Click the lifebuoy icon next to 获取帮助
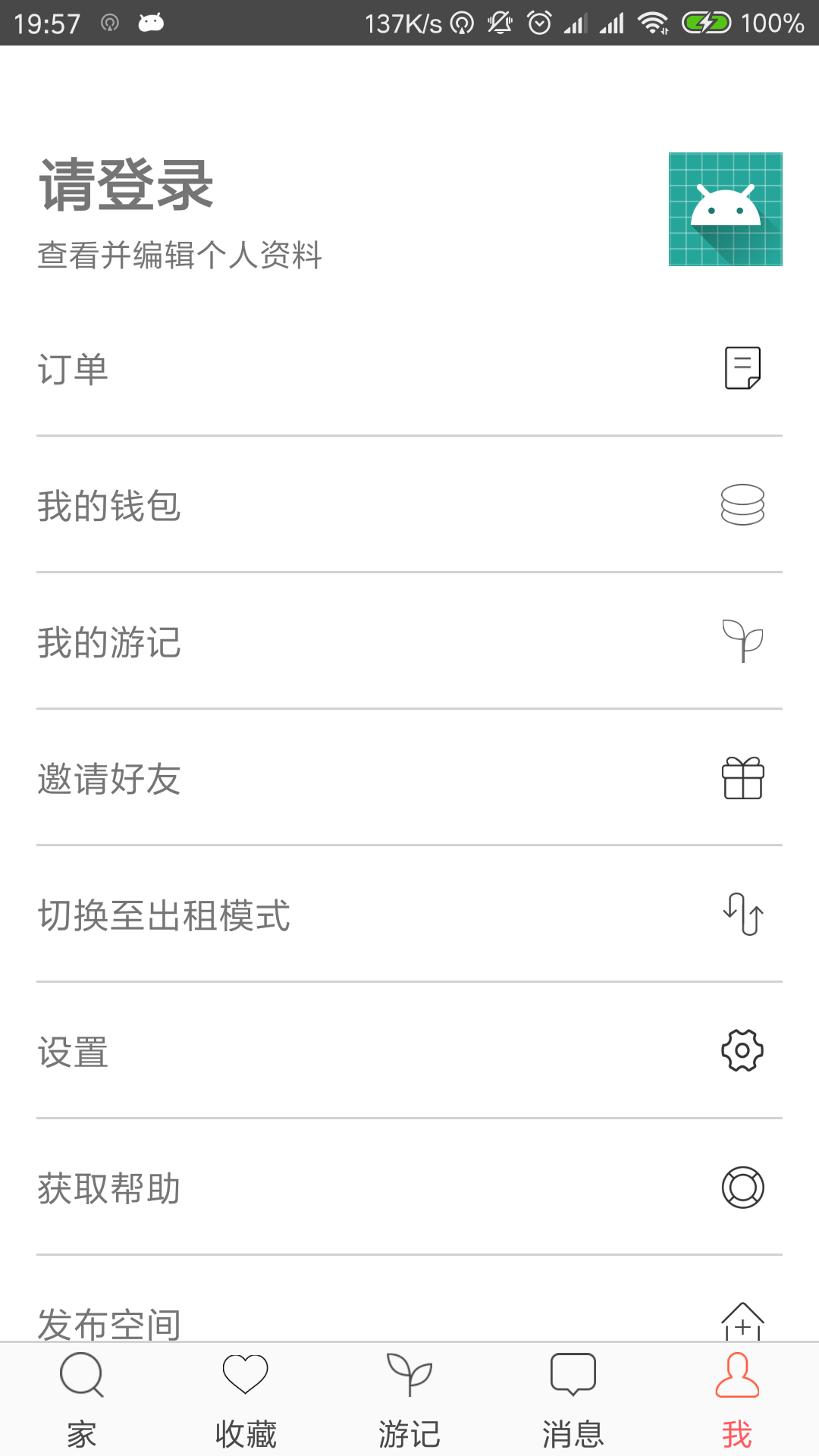 point(742,1188)
